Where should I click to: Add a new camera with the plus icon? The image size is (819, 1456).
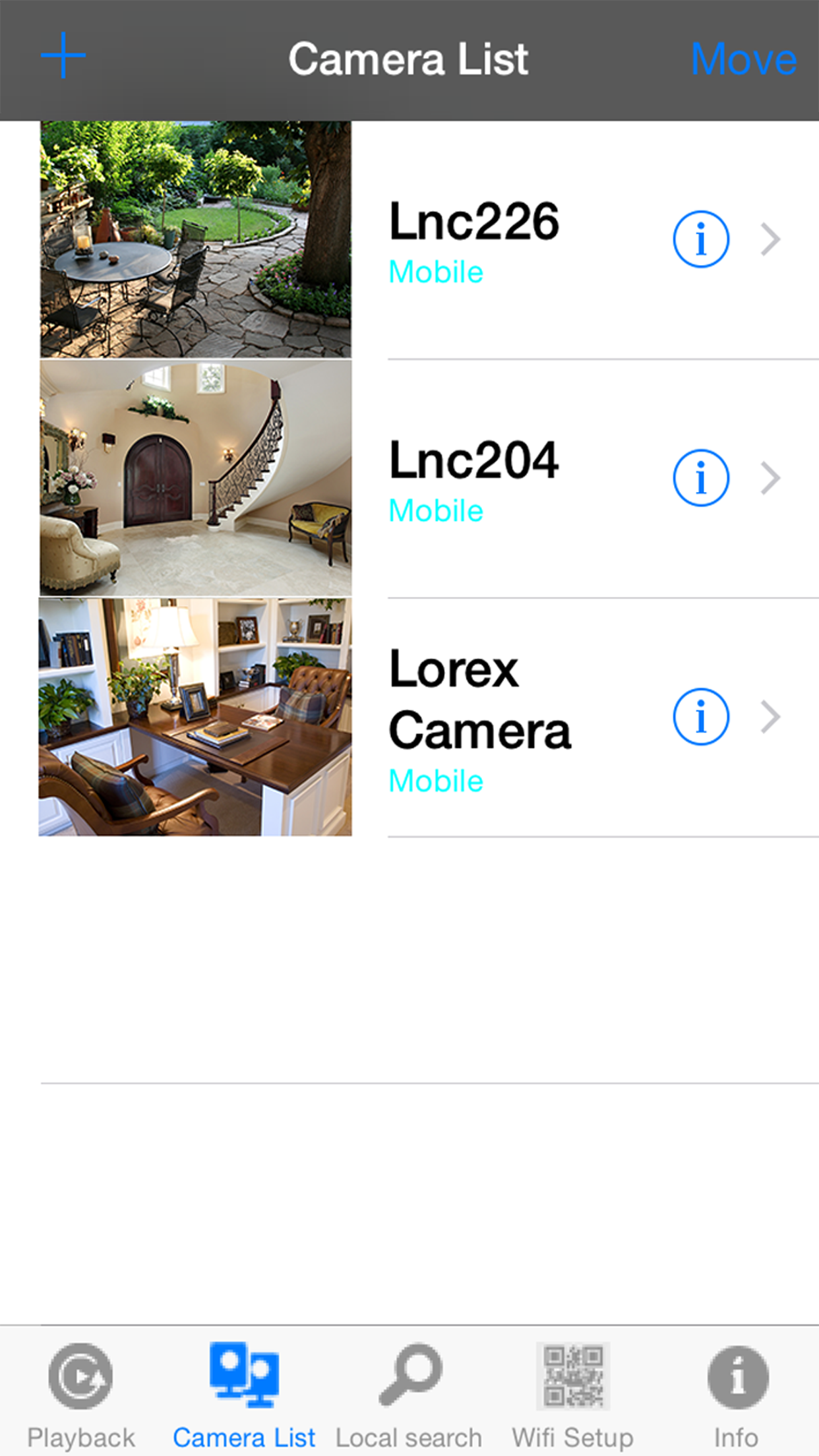[63, 56]
